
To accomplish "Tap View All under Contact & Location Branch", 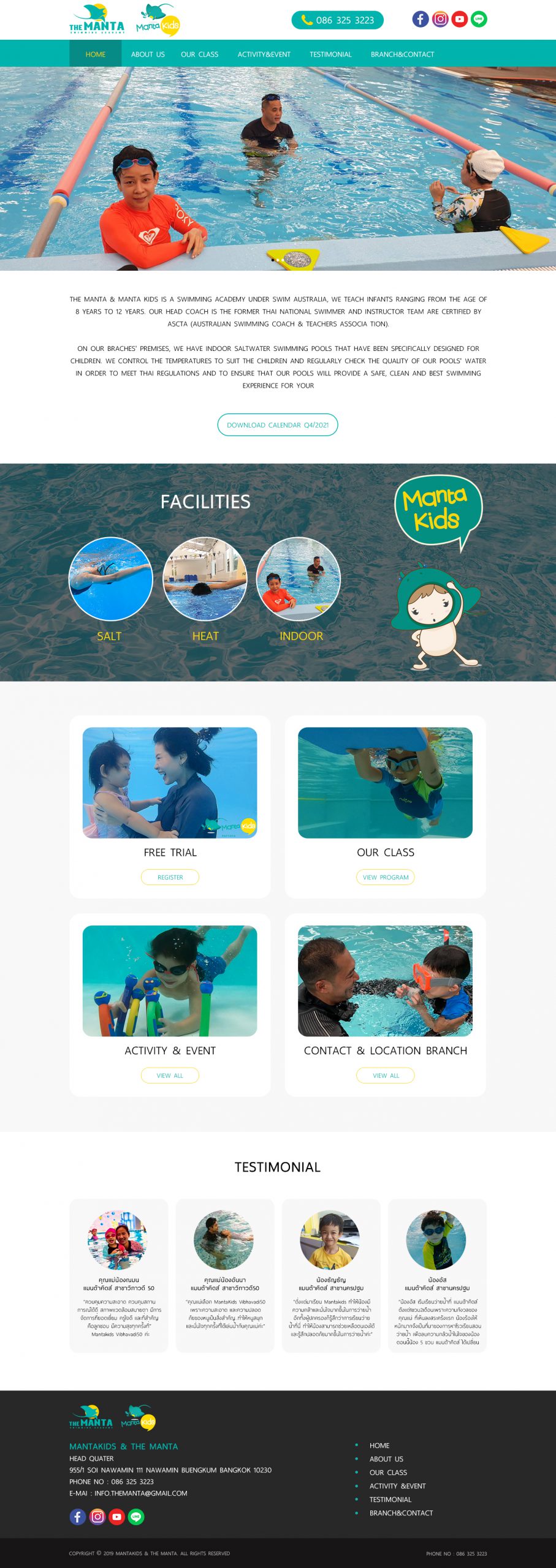I will click(x=386, y=1076).
